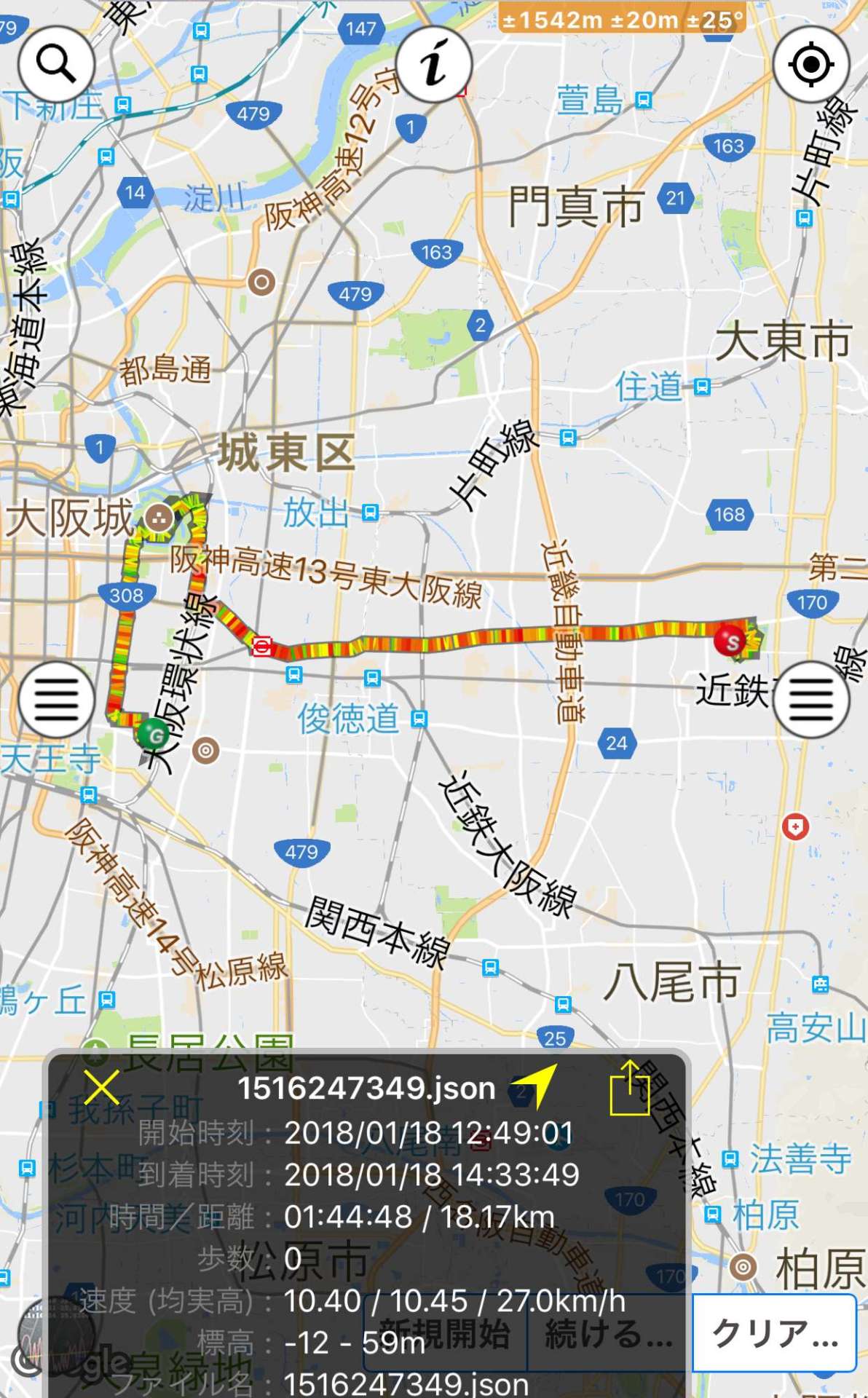Tap the 続ける button

(609, 1332)
